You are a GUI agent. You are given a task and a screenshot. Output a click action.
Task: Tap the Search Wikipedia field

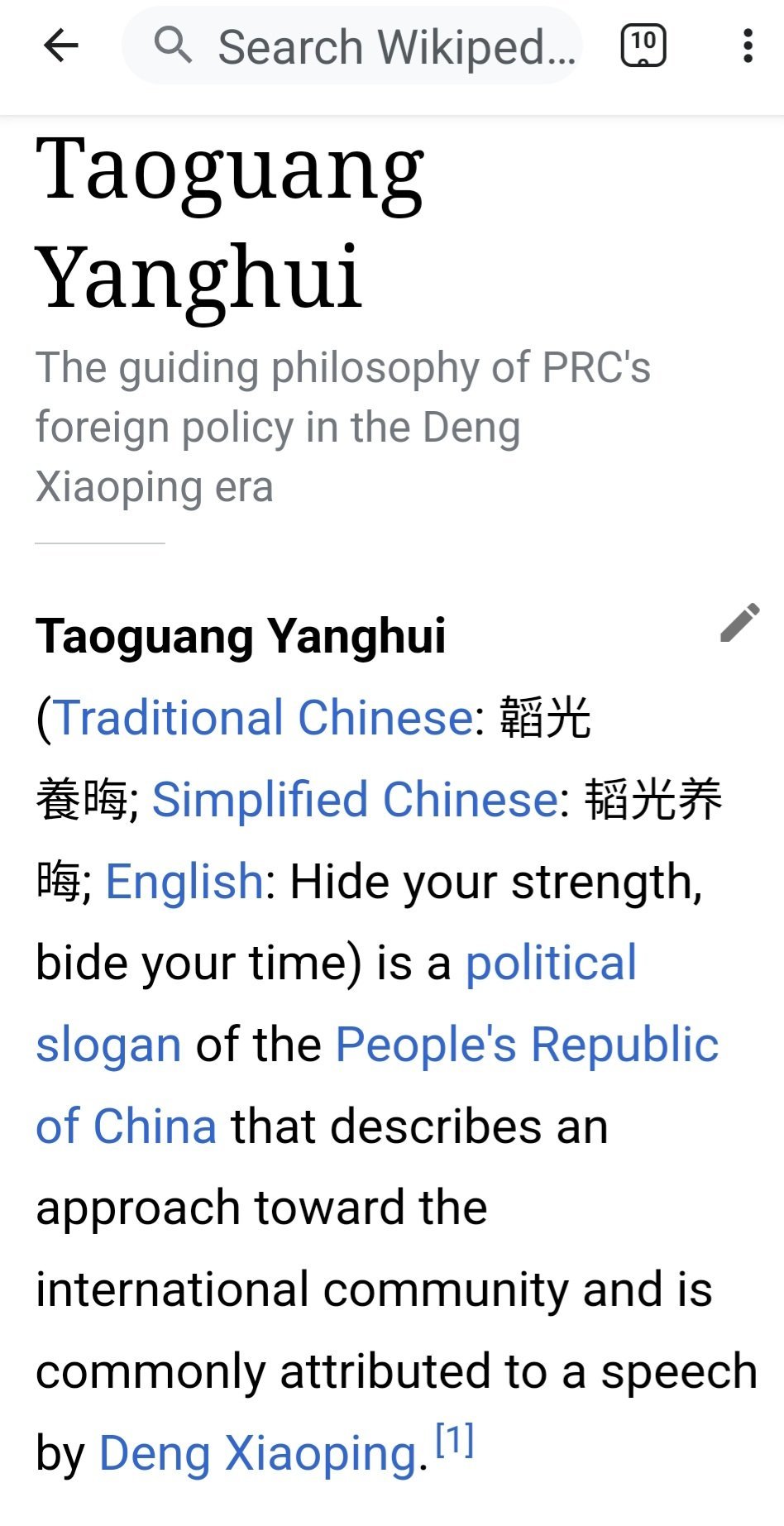pos(352,45)
